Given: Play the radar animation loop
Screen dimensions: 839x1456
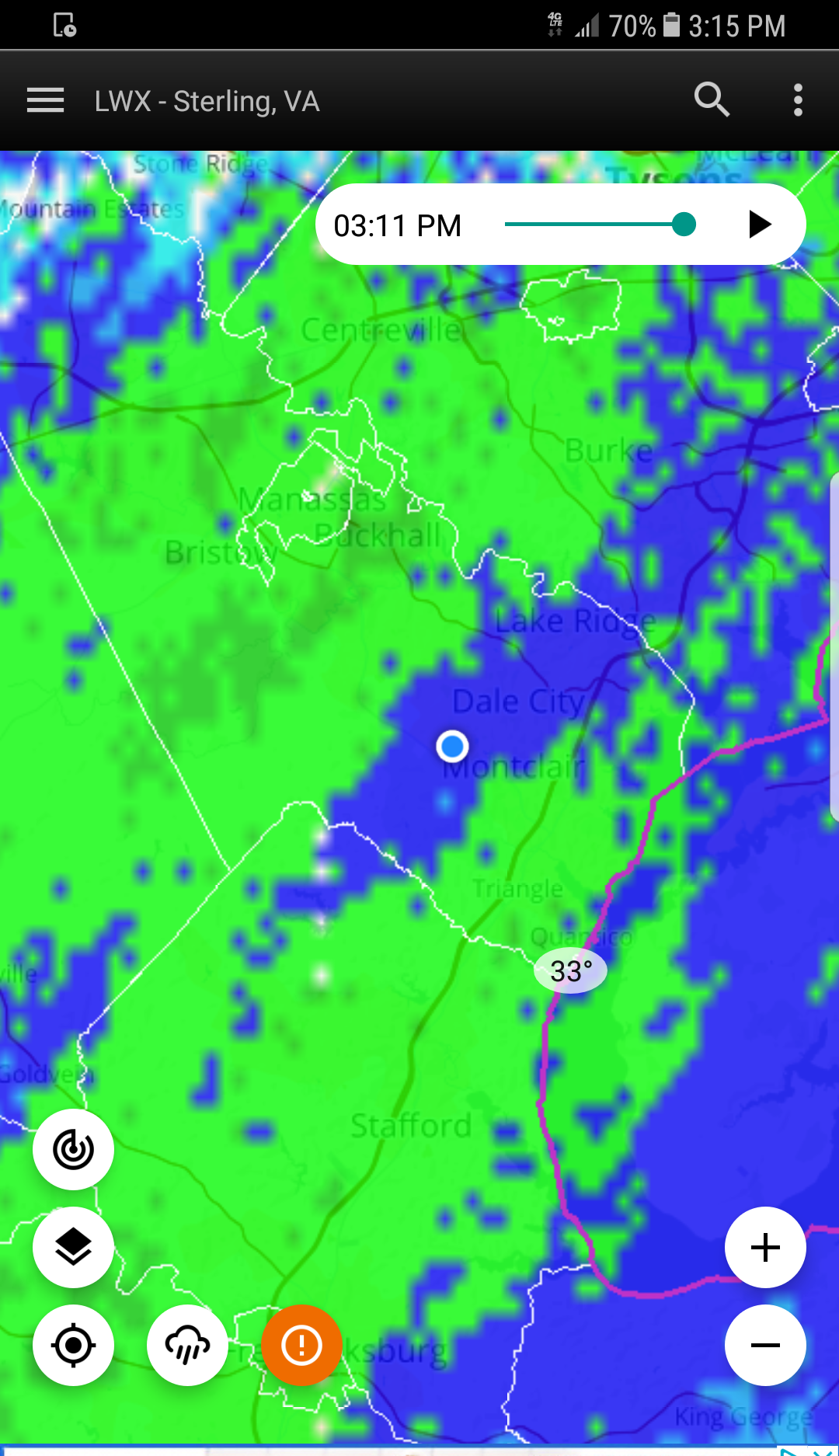Looking at the screenshot, I should pos(760,225).
